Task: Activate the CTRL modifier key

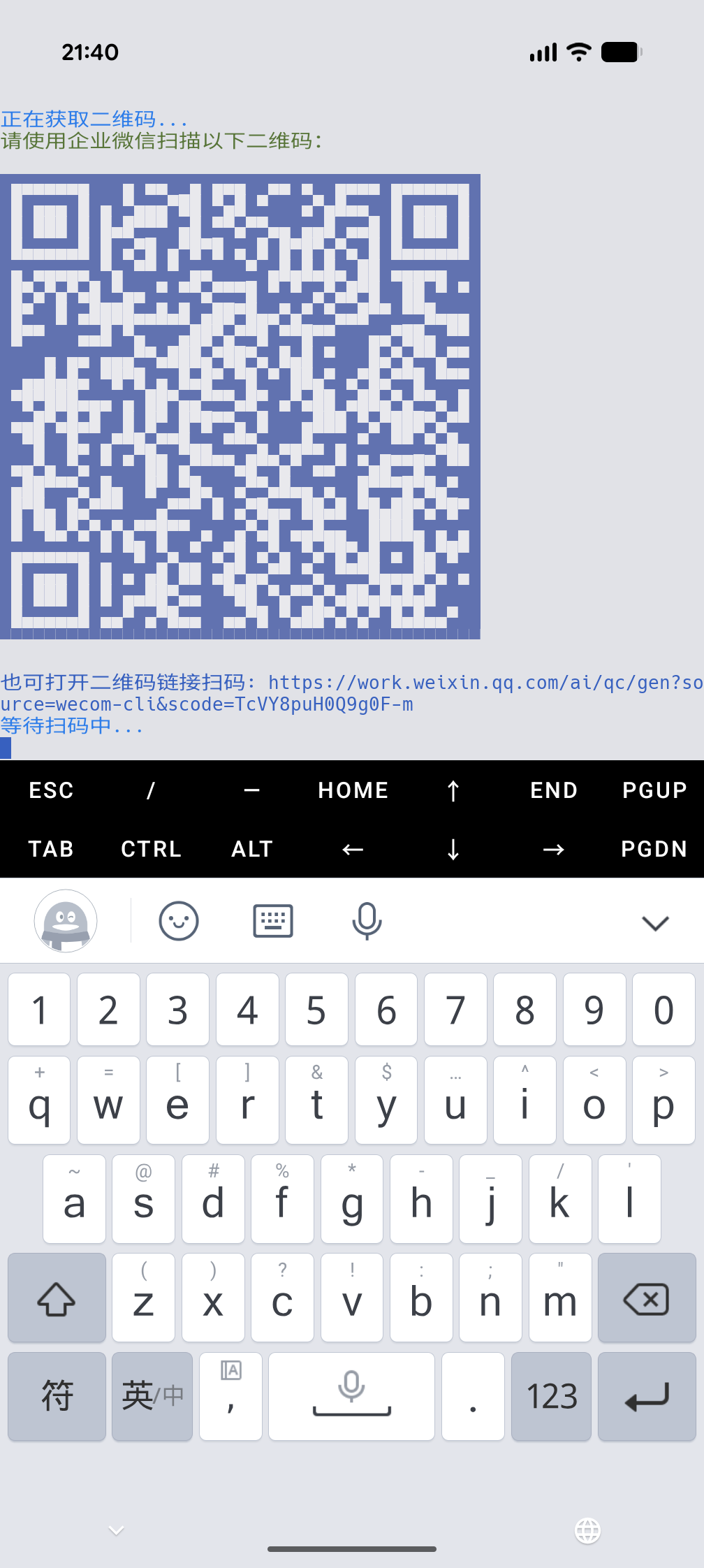Action: click(151, 849)
